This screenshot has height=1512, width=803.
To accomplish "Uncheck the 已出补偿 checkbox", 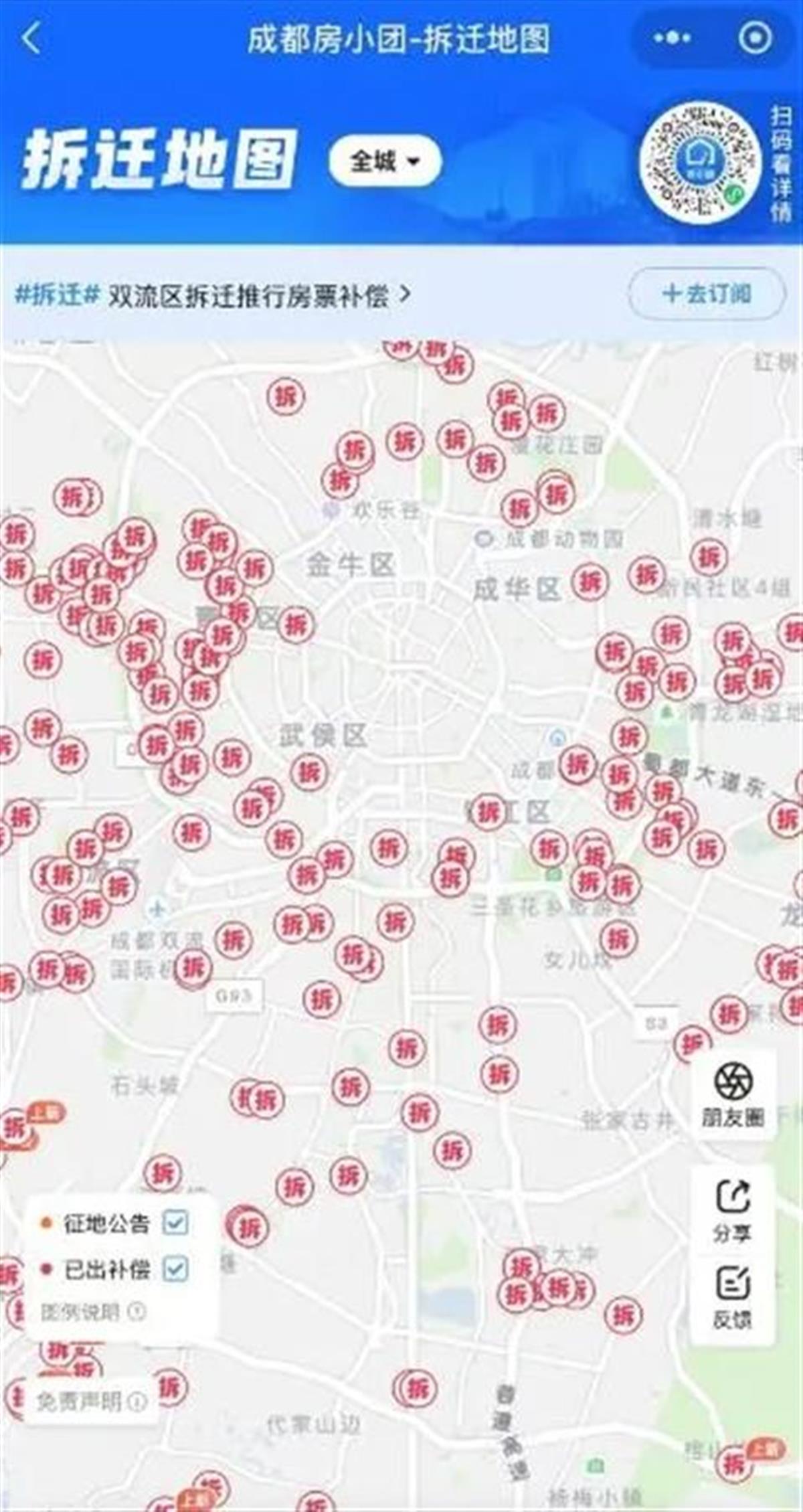I will click(x=176, y=1268).
